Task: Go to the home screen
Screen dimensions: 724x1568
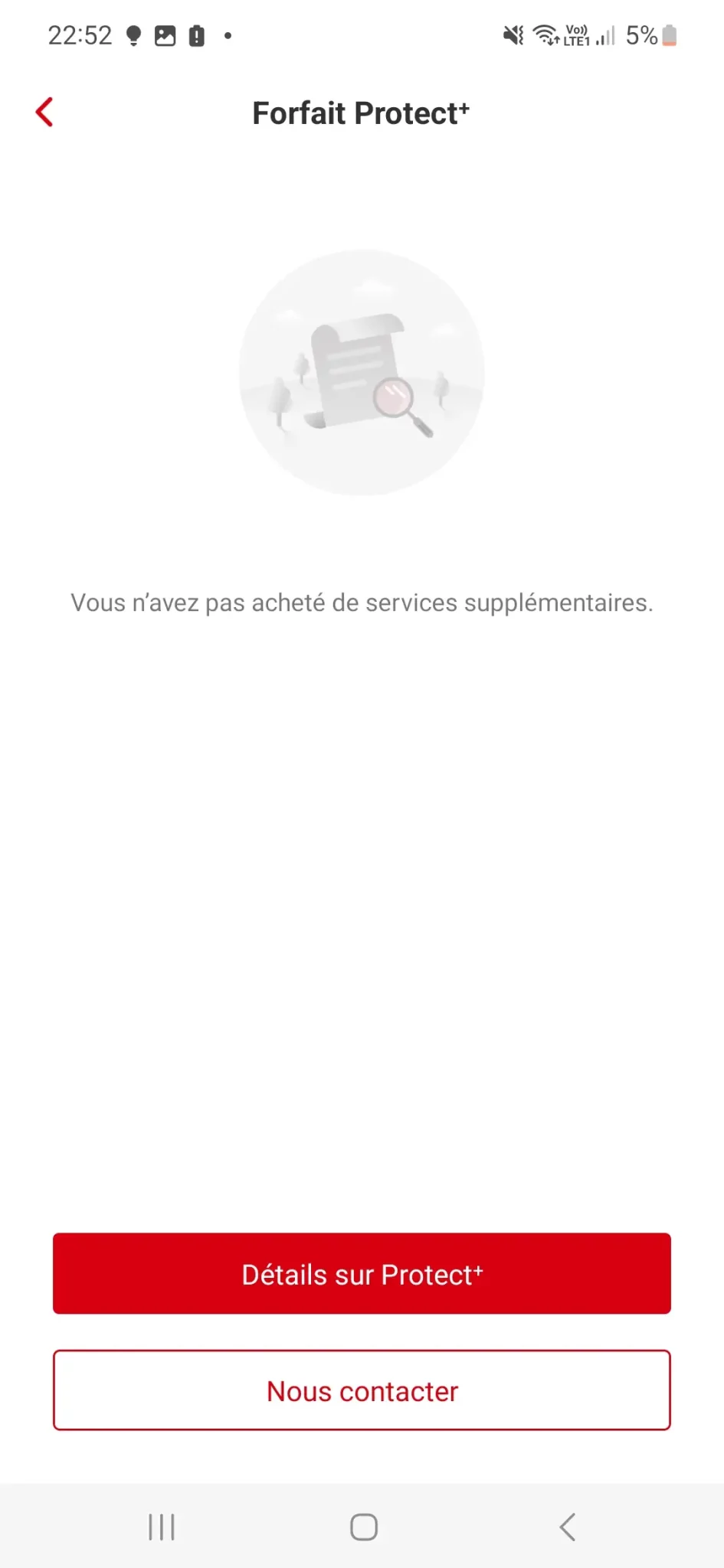Action: coord(364,1527)
